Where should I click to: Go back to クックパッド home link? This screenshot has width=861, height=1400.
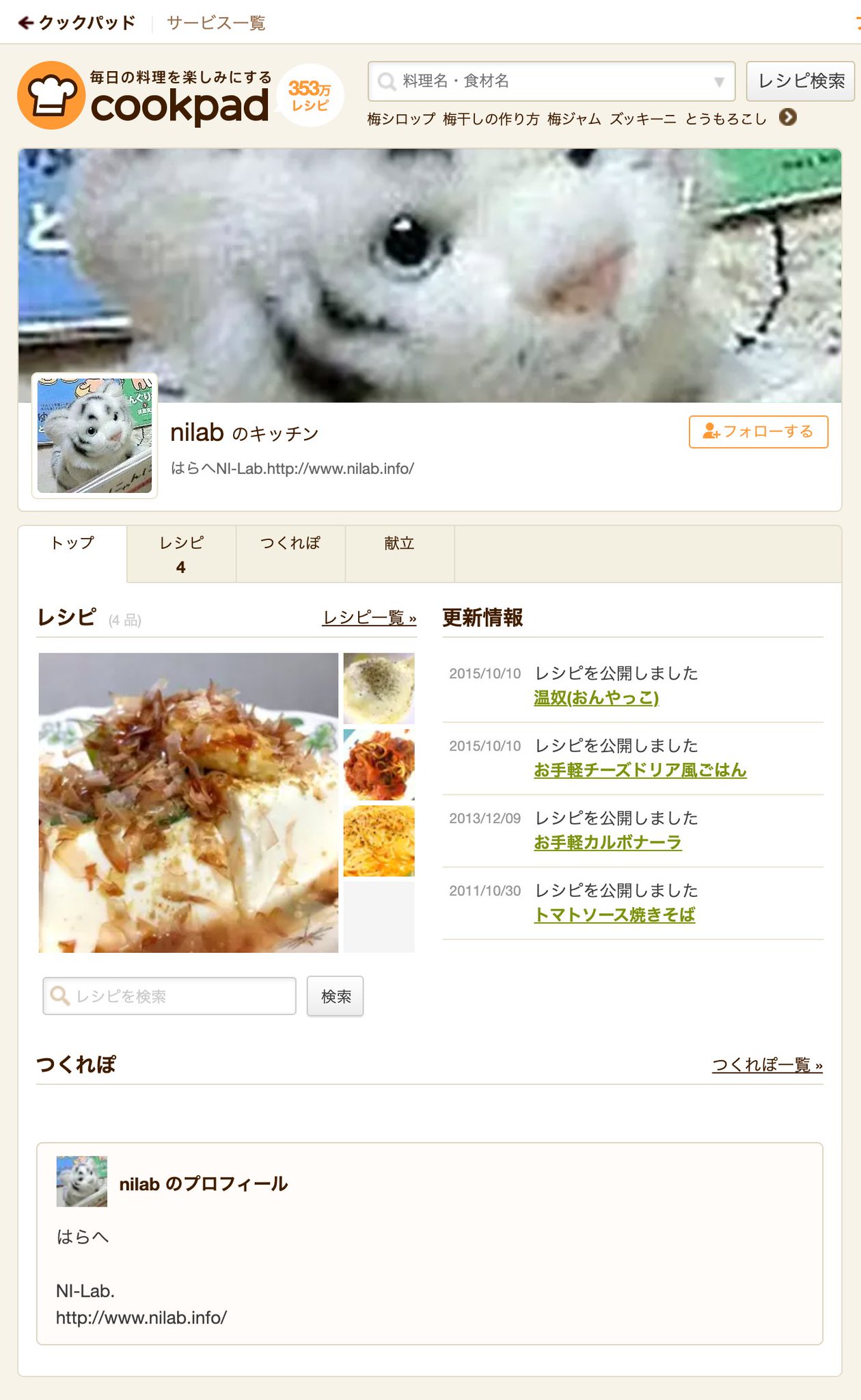click(x=77, y=23)
